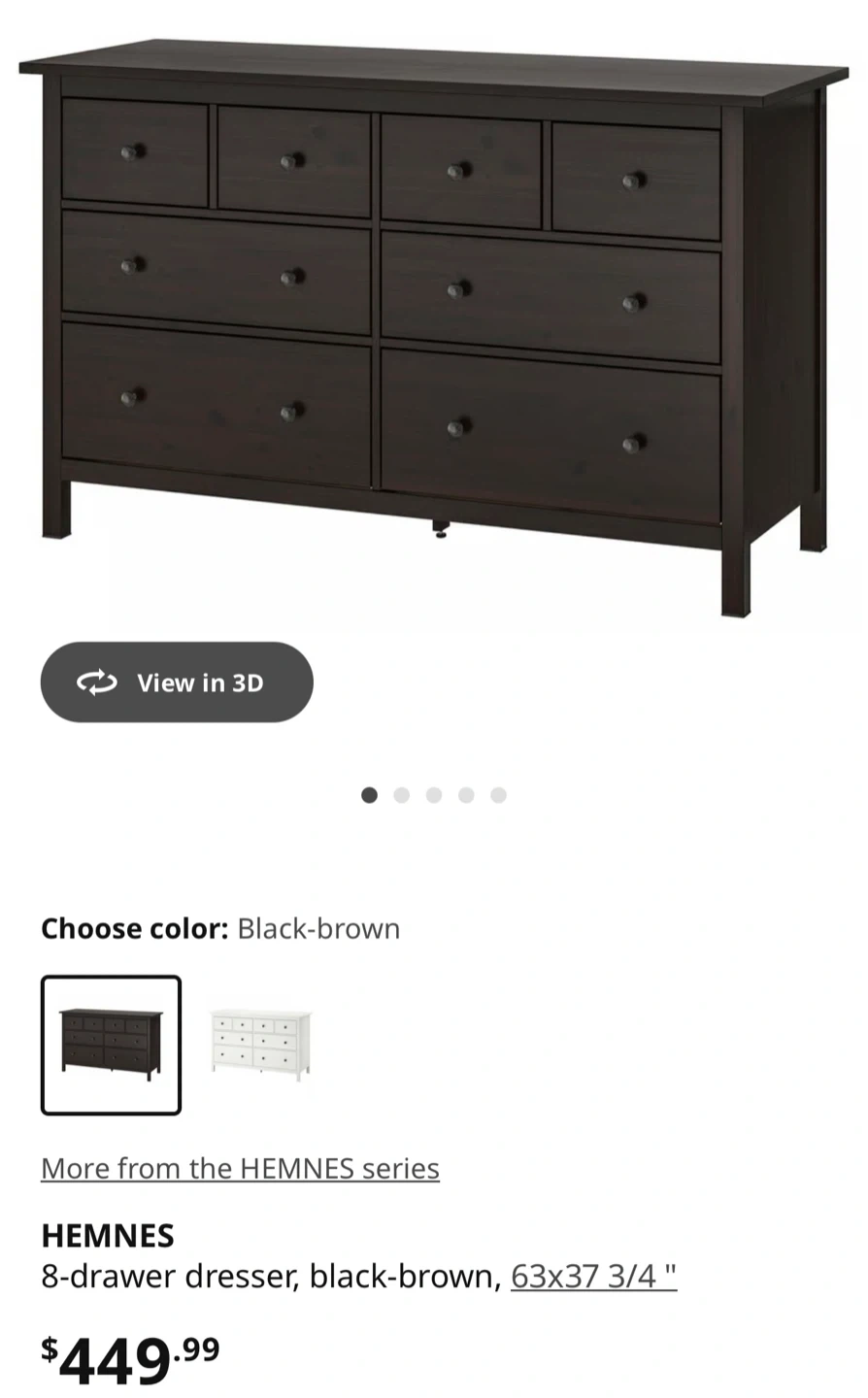Choose the black-brown dresser color swatch
868x1398 pixels.
[111, 1045]
